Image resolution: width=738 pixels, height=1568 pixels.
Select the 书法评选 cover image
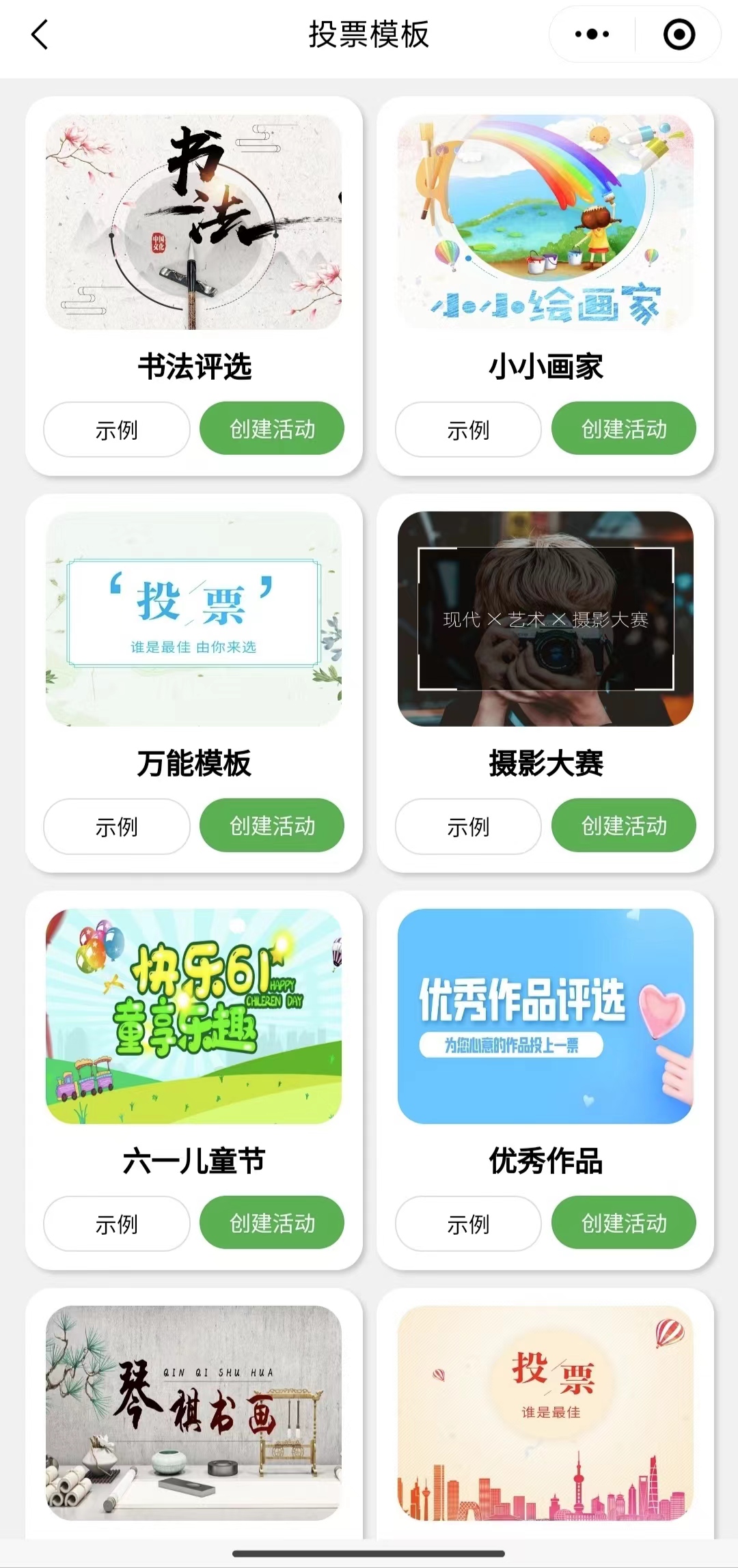click(193, 222)
